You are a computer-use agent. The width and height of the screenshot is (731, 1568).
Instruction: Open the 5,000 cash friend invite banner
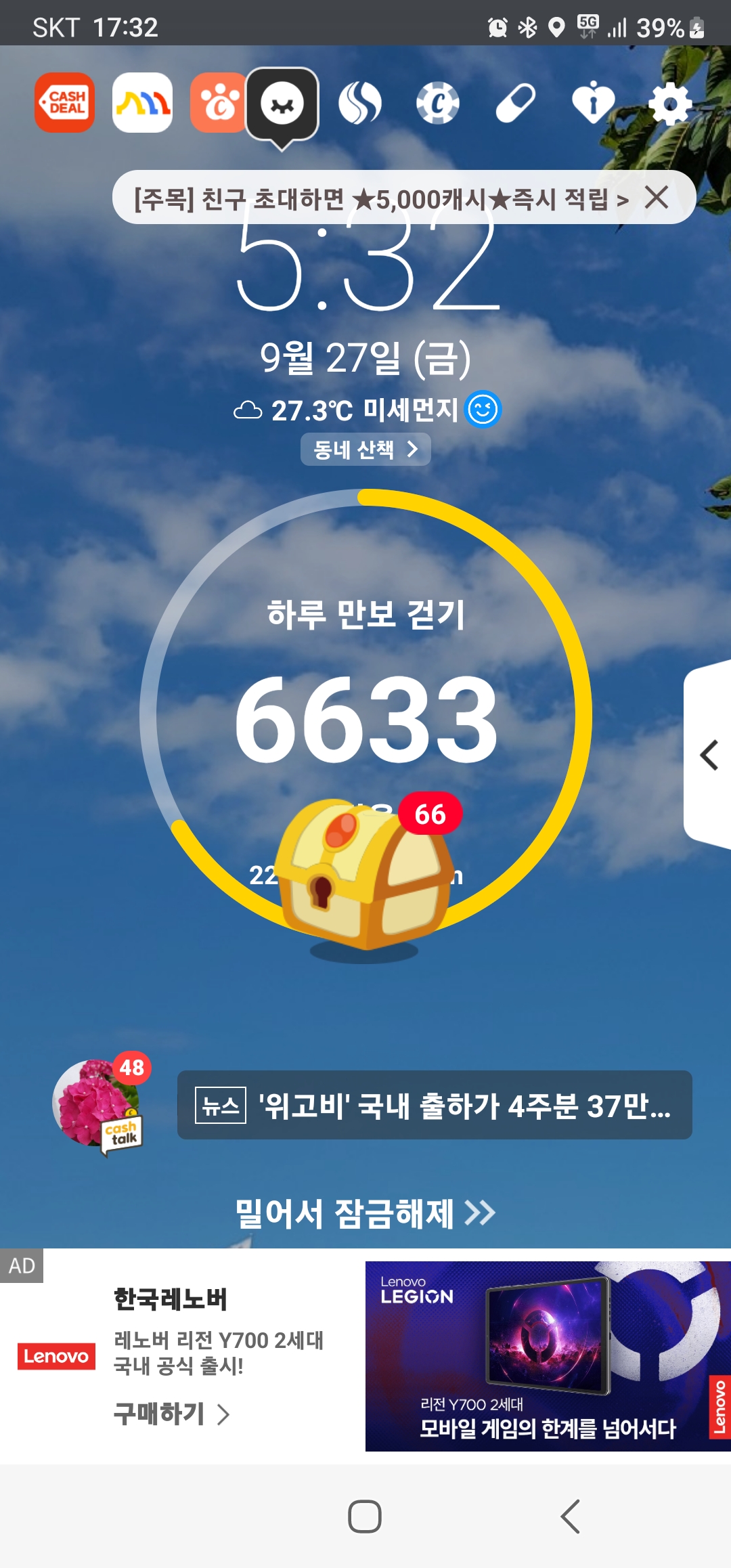(x=381, y=198)
